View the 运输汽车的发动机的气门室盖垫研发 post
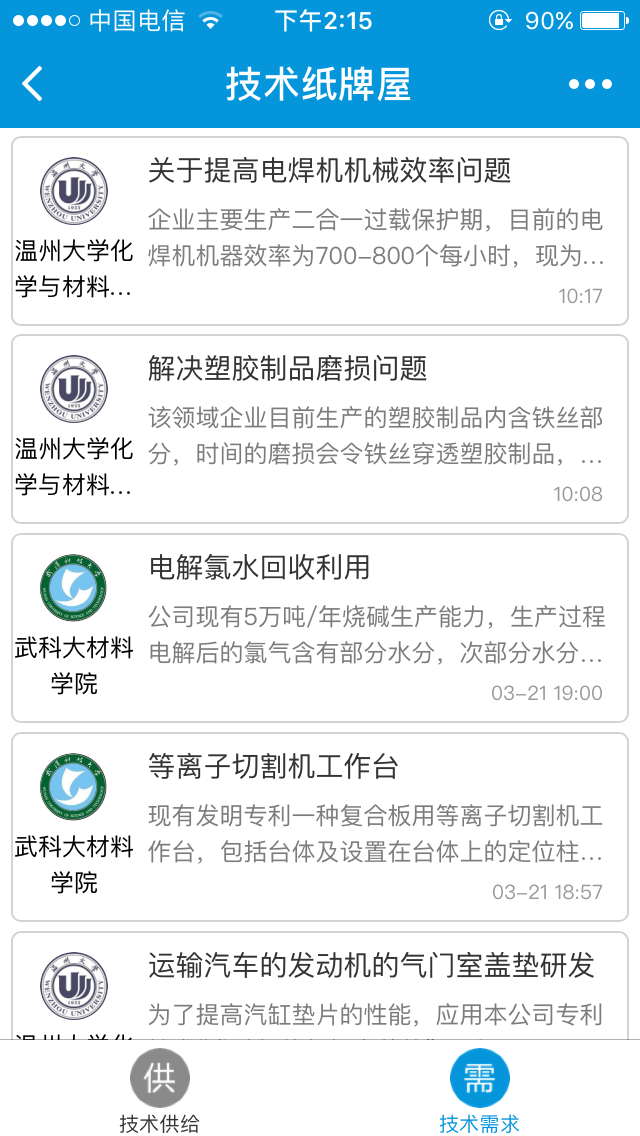 point(371,966)
